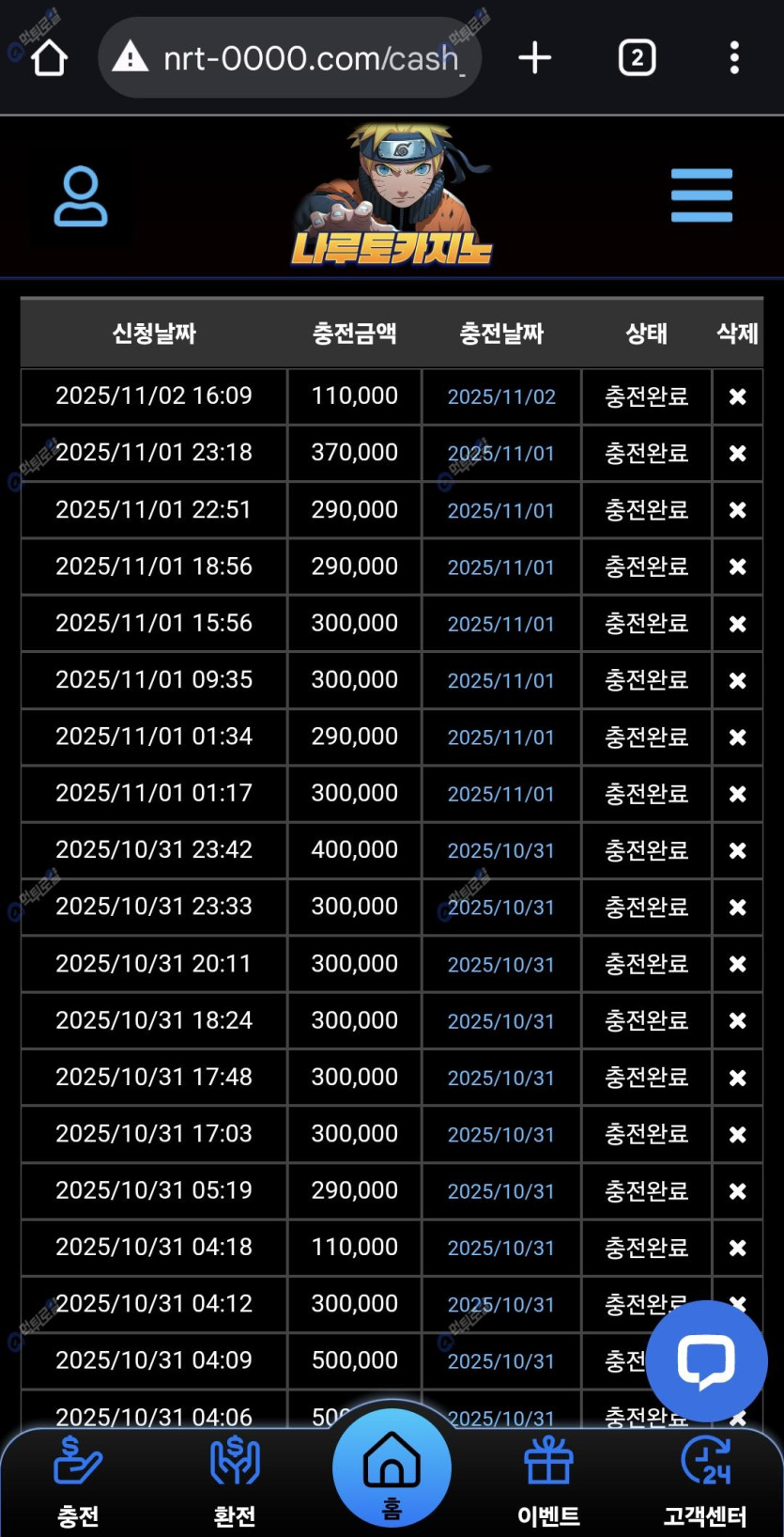Show the open tabs switcher

pyautogui.click(x=637, y=58)
